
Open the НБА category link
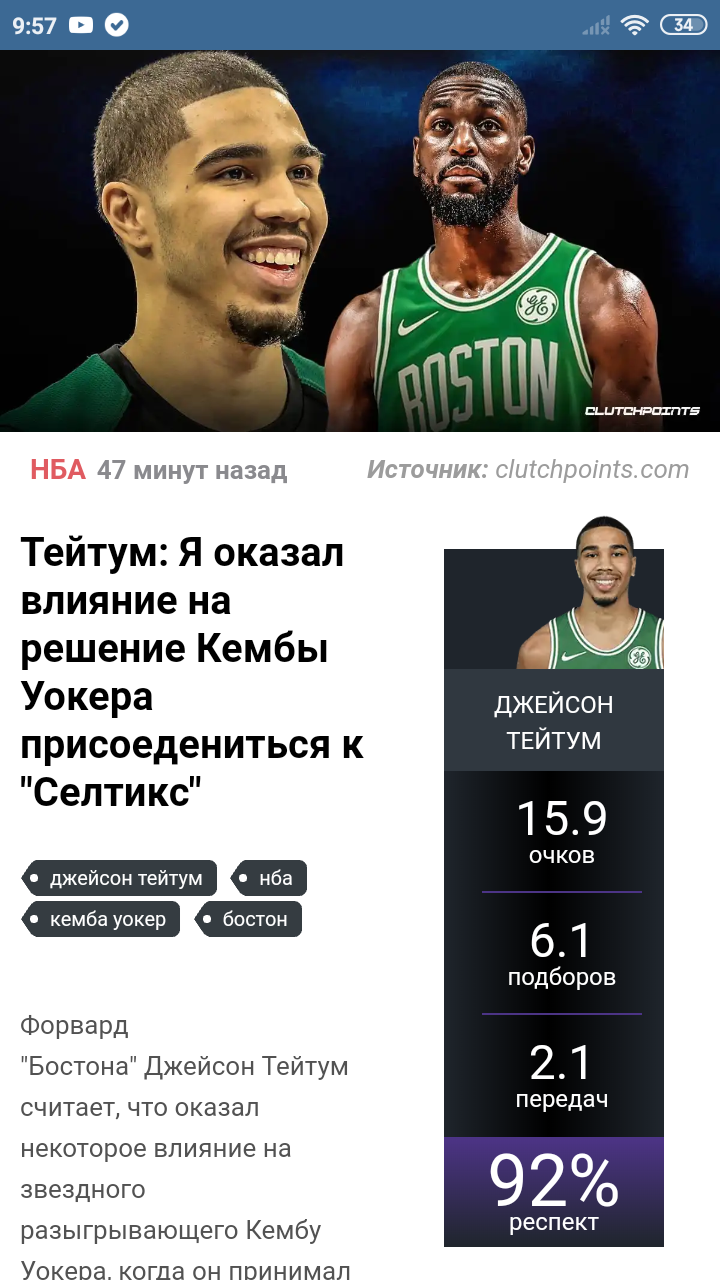pos(58,470)
